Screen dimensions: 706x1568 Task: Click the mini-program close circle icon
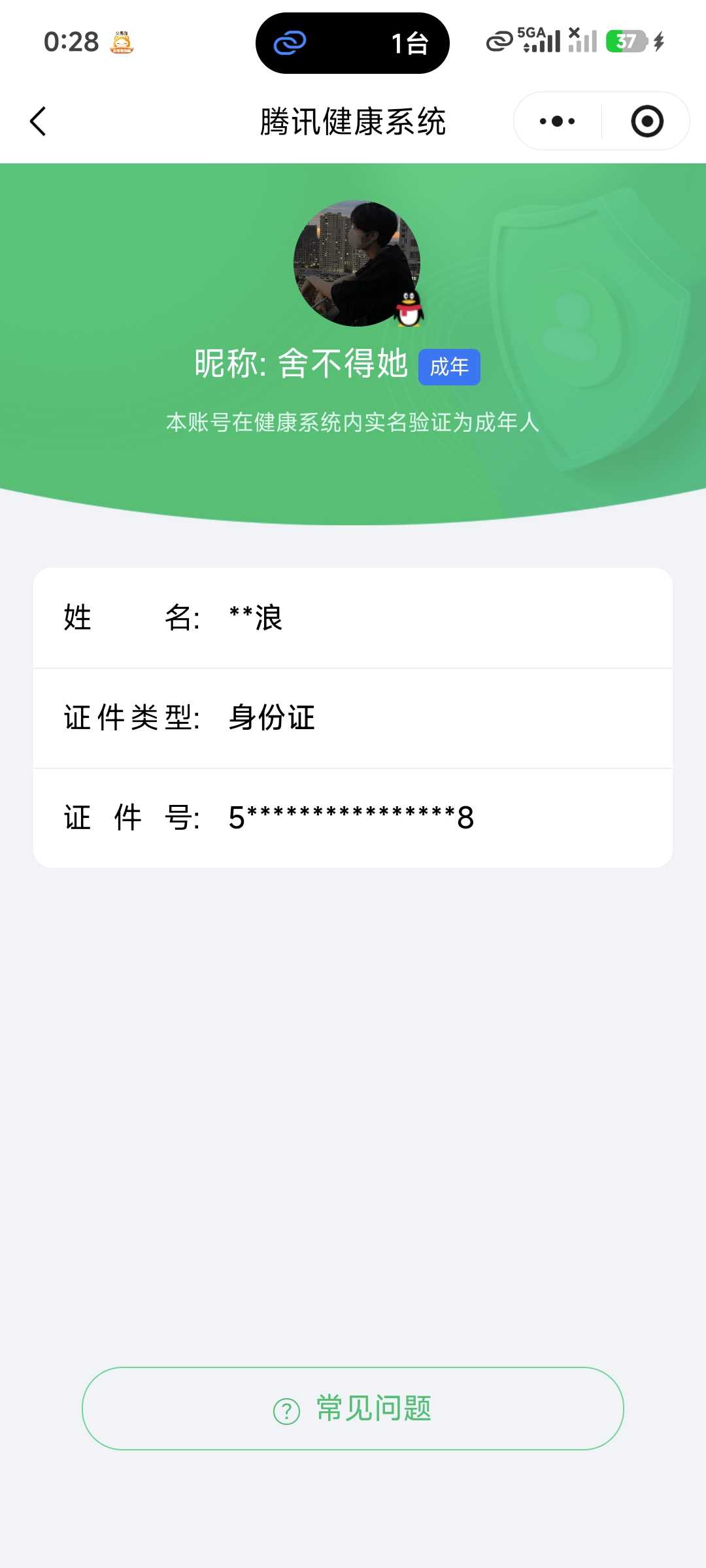pyautogui.click(x=646, y=122)
